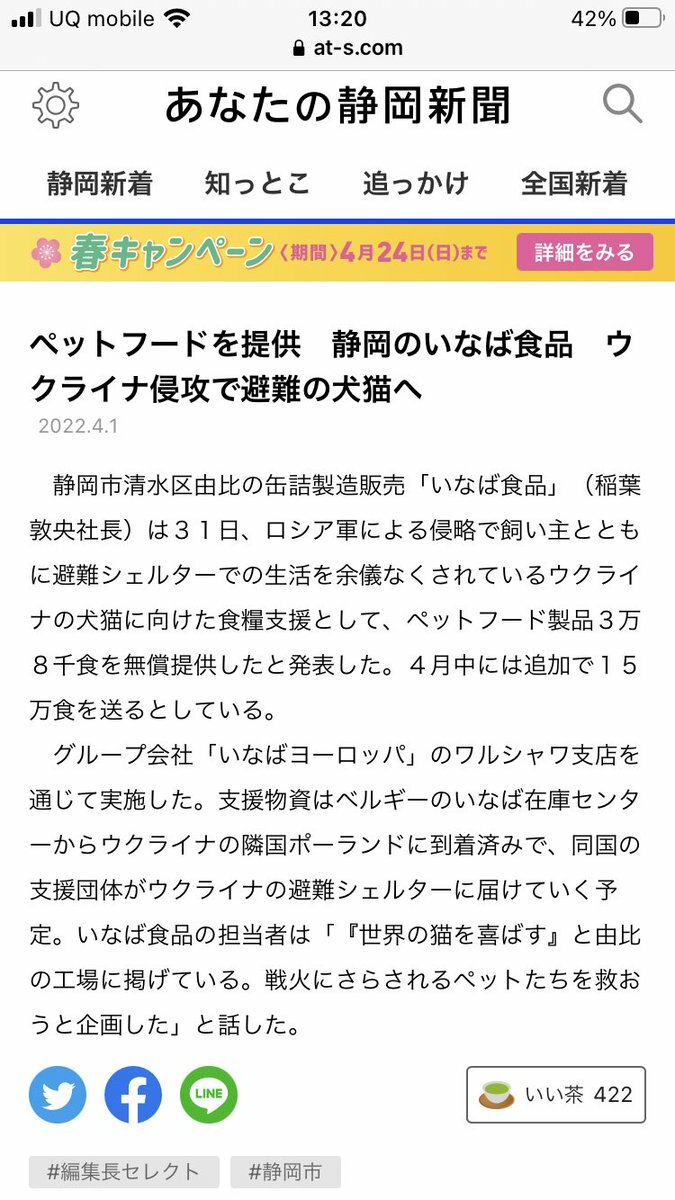The height and width of the screenshot is (1200, 675).
Task: Open the settings gear icon
Action: point(55,105)
